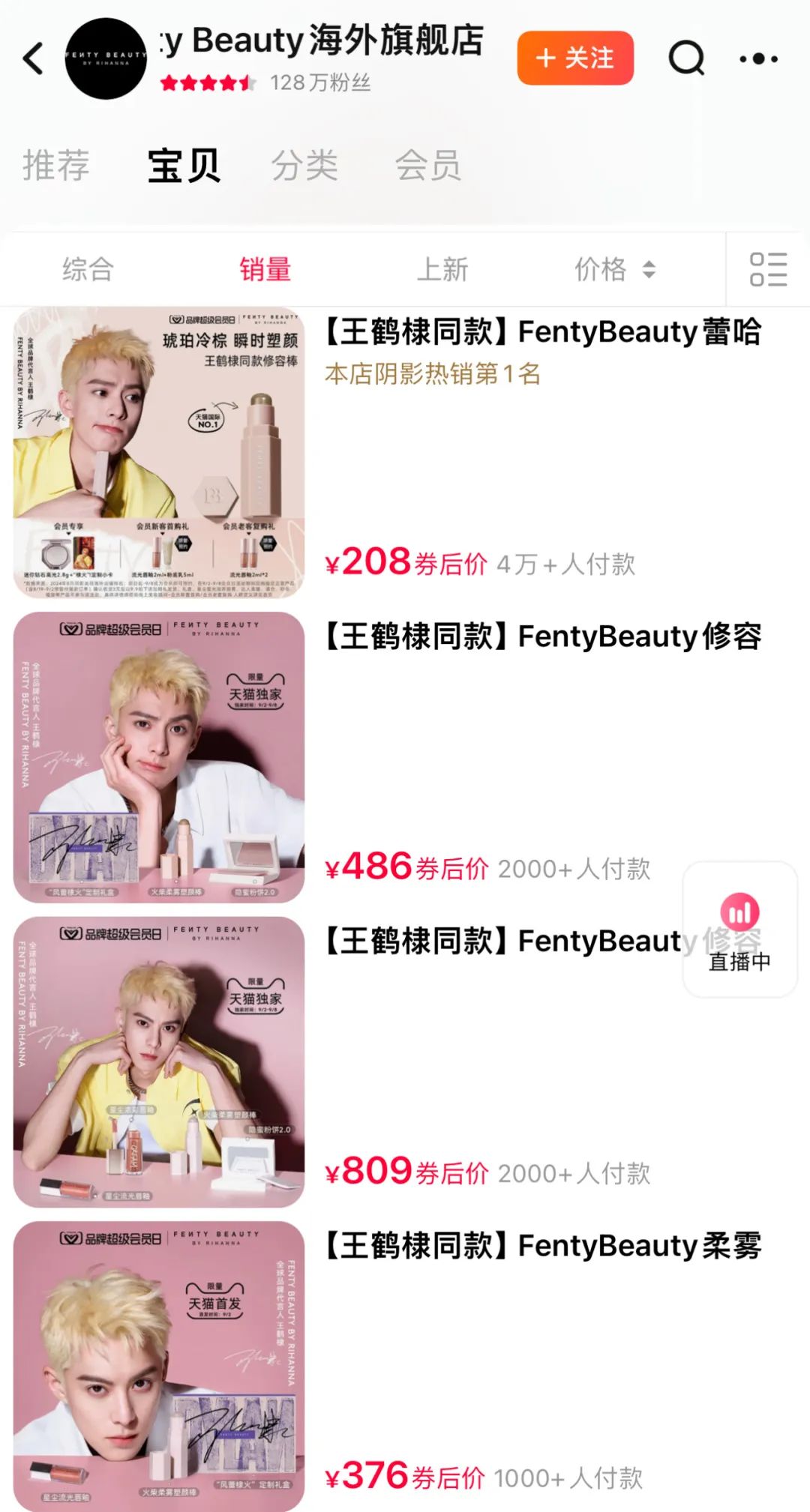Switch to the 推荐 tab
This screenshot has width=810, height=1512.
coord(56,165)
